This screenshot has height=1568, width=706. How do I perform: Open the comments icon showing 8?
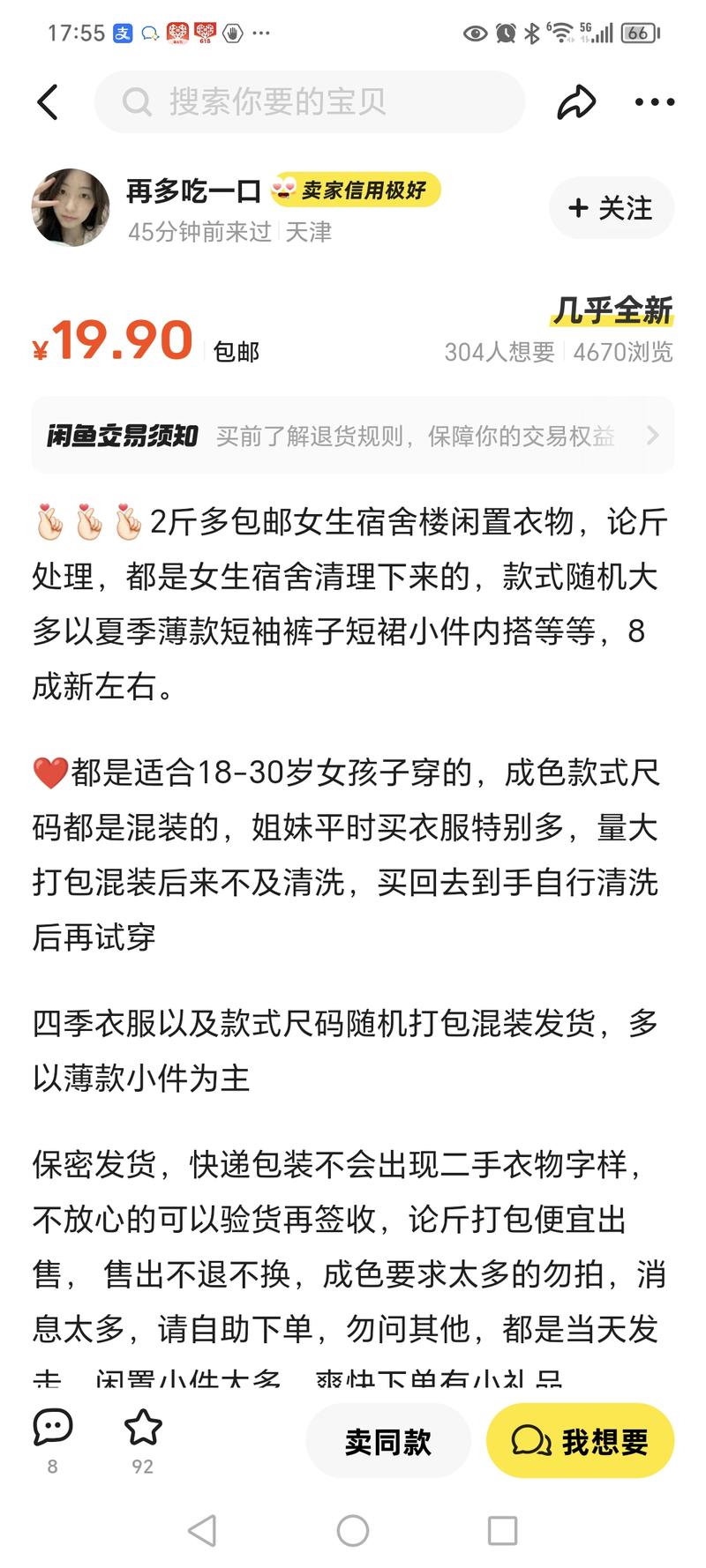(x=53, y=1441)
